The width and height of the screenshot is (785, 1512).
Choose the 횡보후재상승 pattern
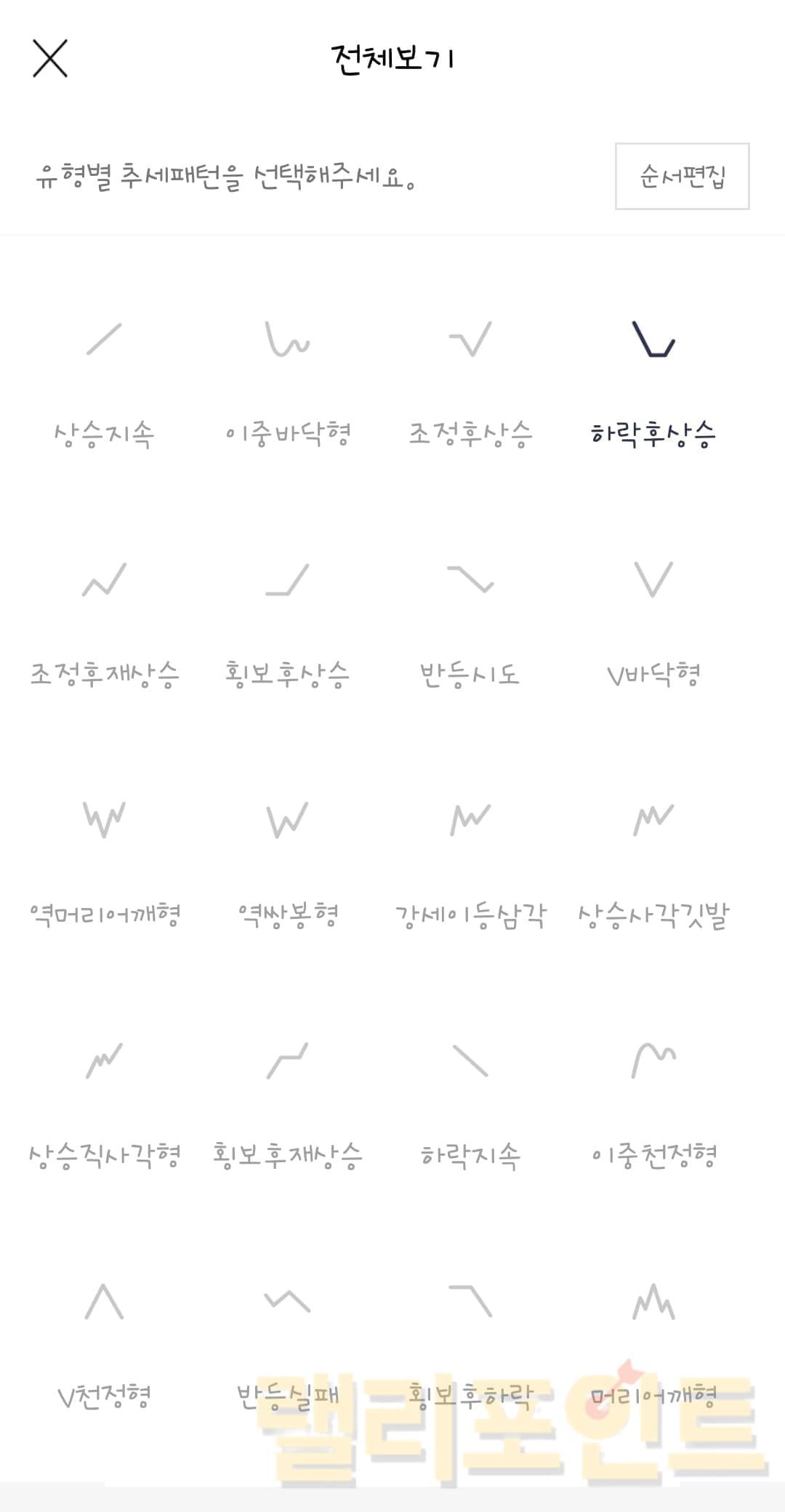click(288, 1105)
